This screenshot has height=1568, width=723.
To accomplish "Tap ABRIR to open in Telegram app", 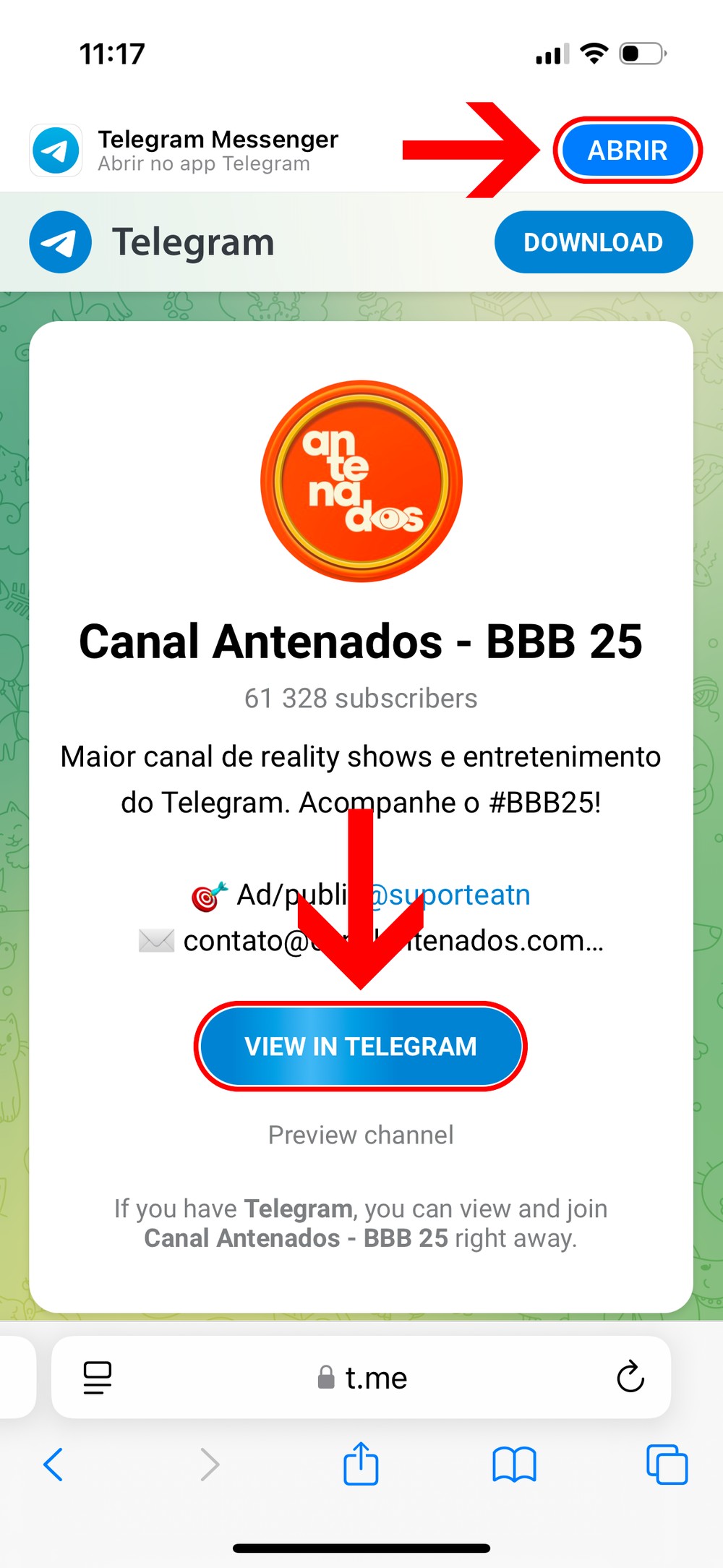I will tap(627, 150).
